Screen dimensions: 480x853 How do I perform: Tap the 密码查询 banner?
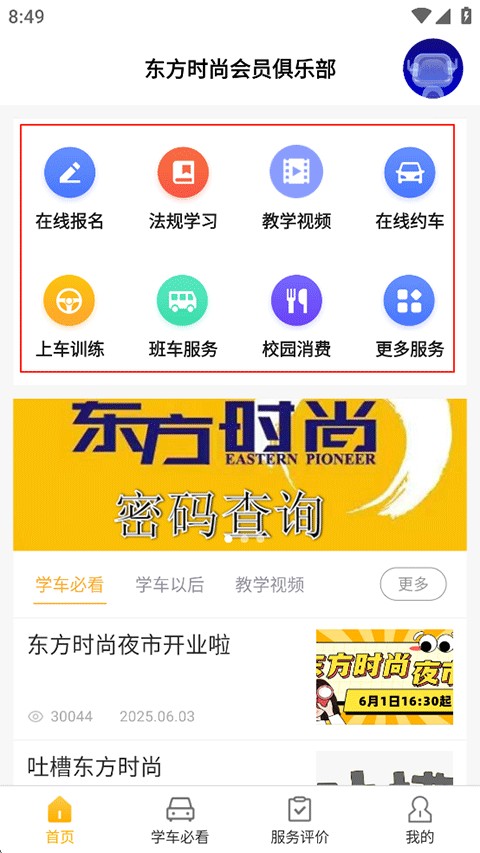240,475
